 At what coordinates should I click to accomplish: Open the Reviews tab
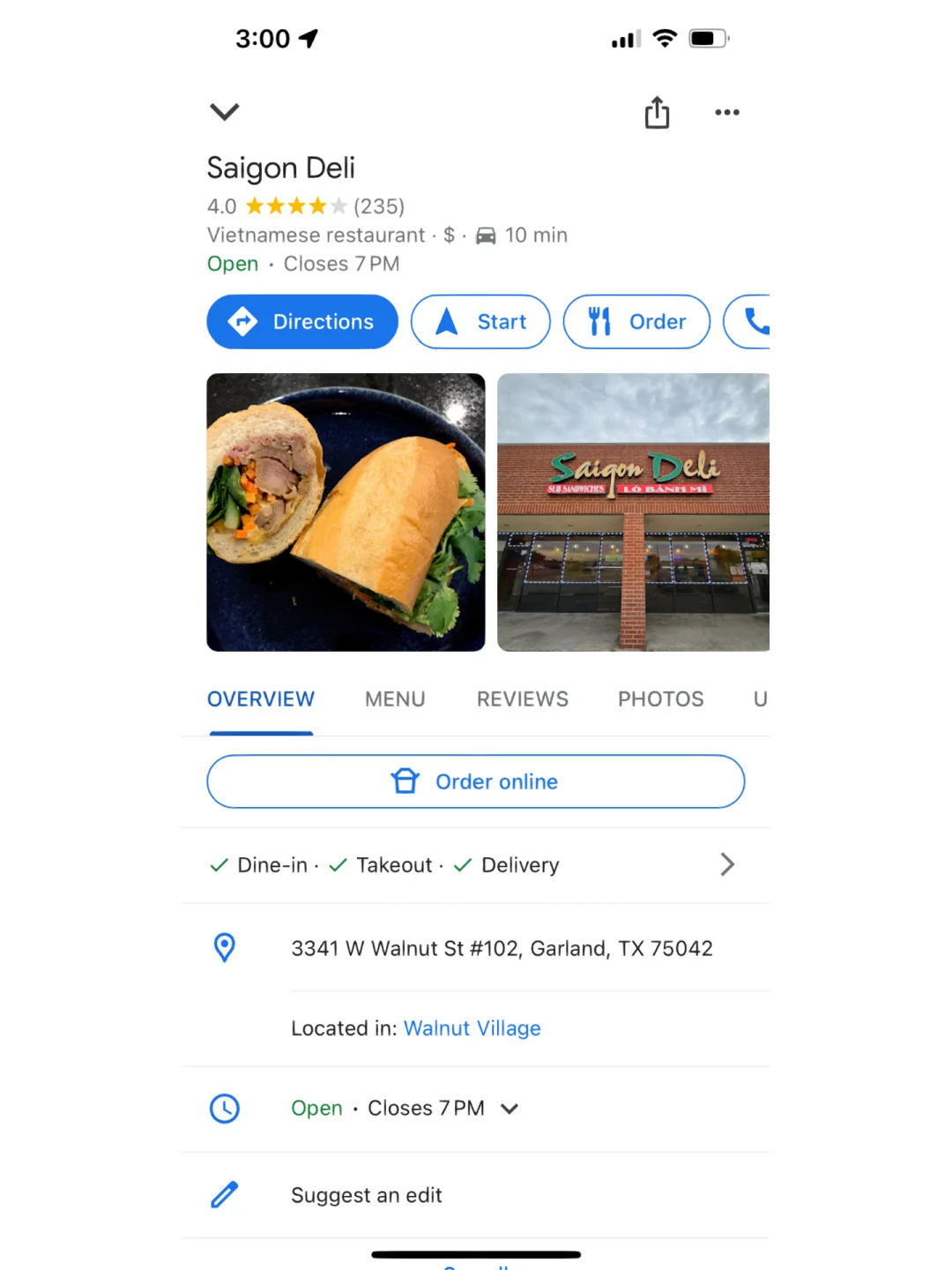coord(522,698)
